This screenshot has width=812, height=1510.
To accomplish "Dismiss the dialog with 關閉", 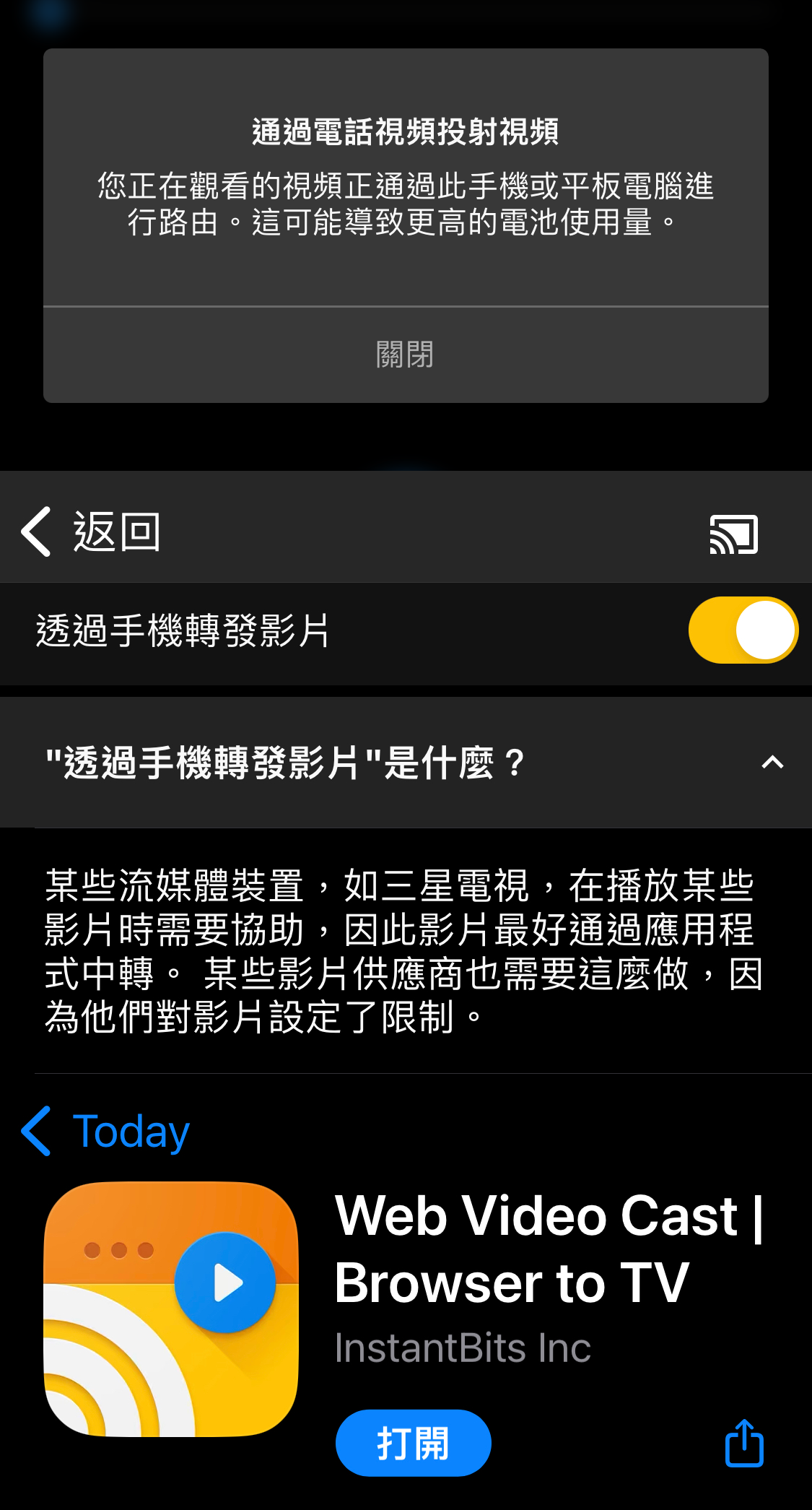I will [405, 355].
